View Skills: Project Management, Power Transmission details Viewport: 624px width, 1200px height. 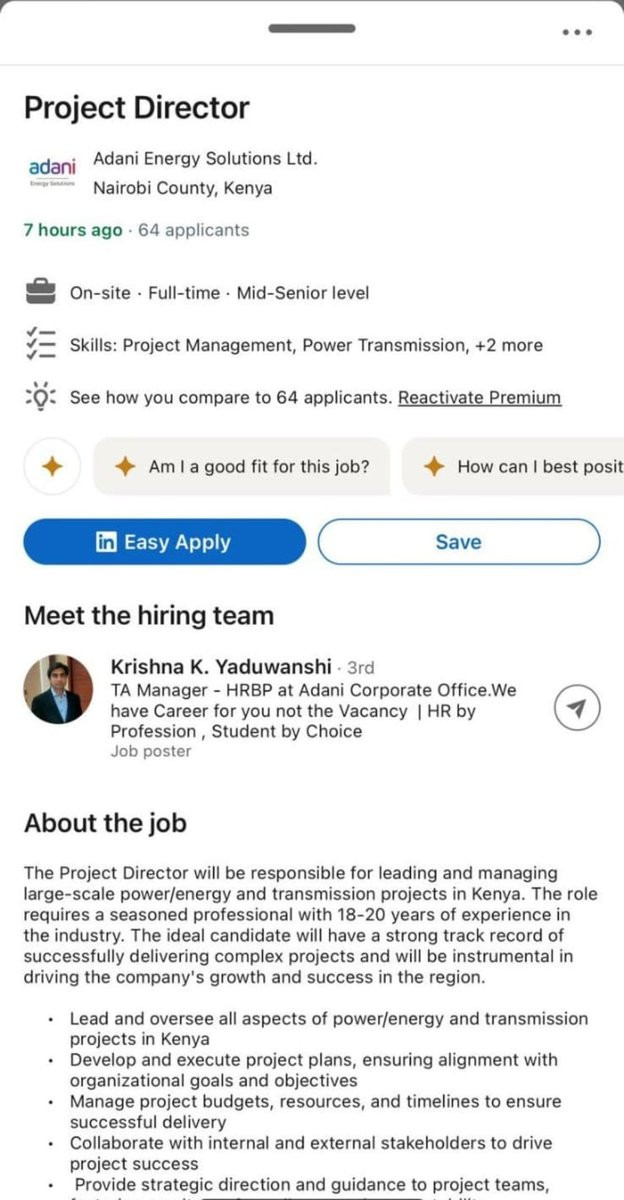click(306, 345)
